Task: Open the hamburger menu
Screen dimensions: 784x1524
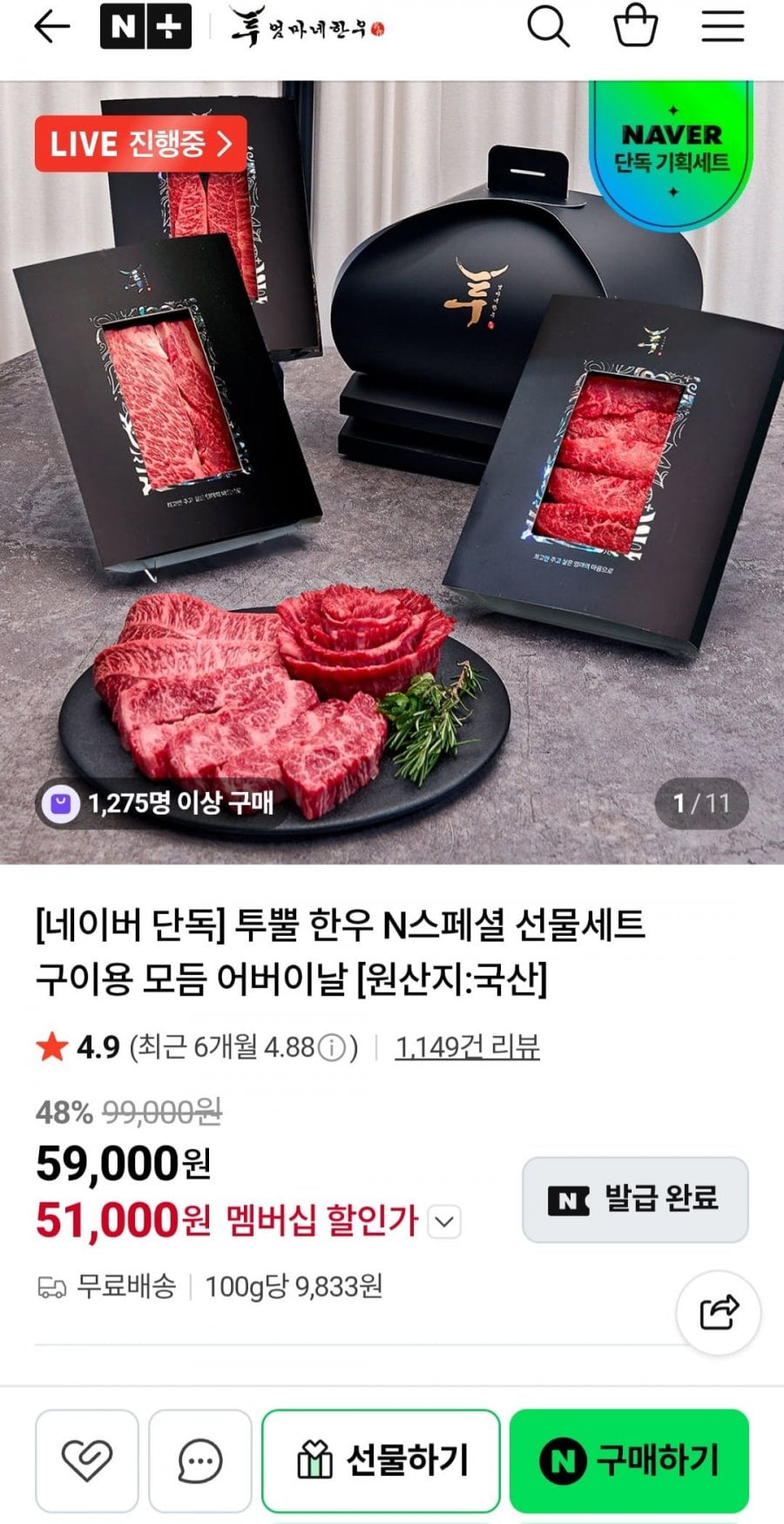Action: (x=723, y=28)
